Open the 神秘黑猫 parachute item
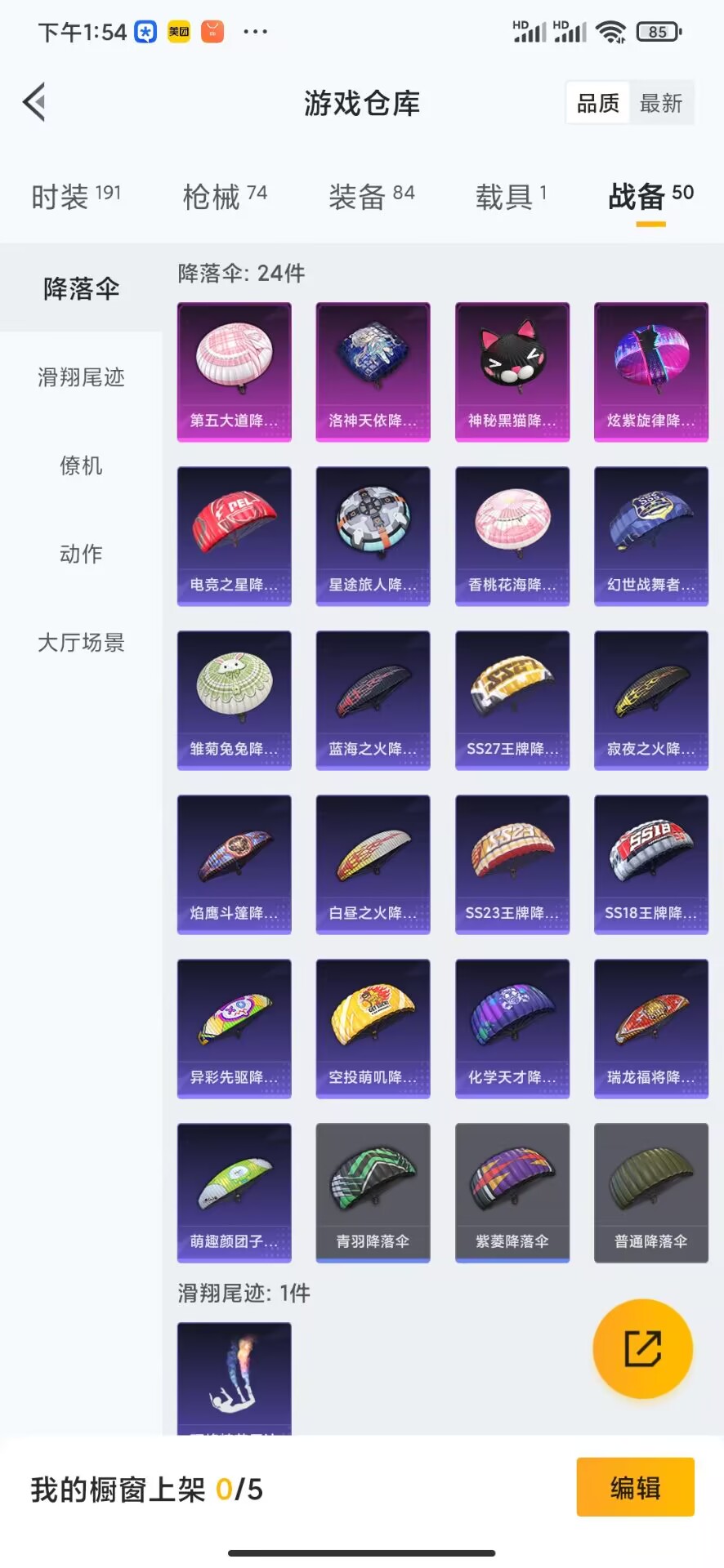Screen dimensions: 724x1568 pos(512,372)
